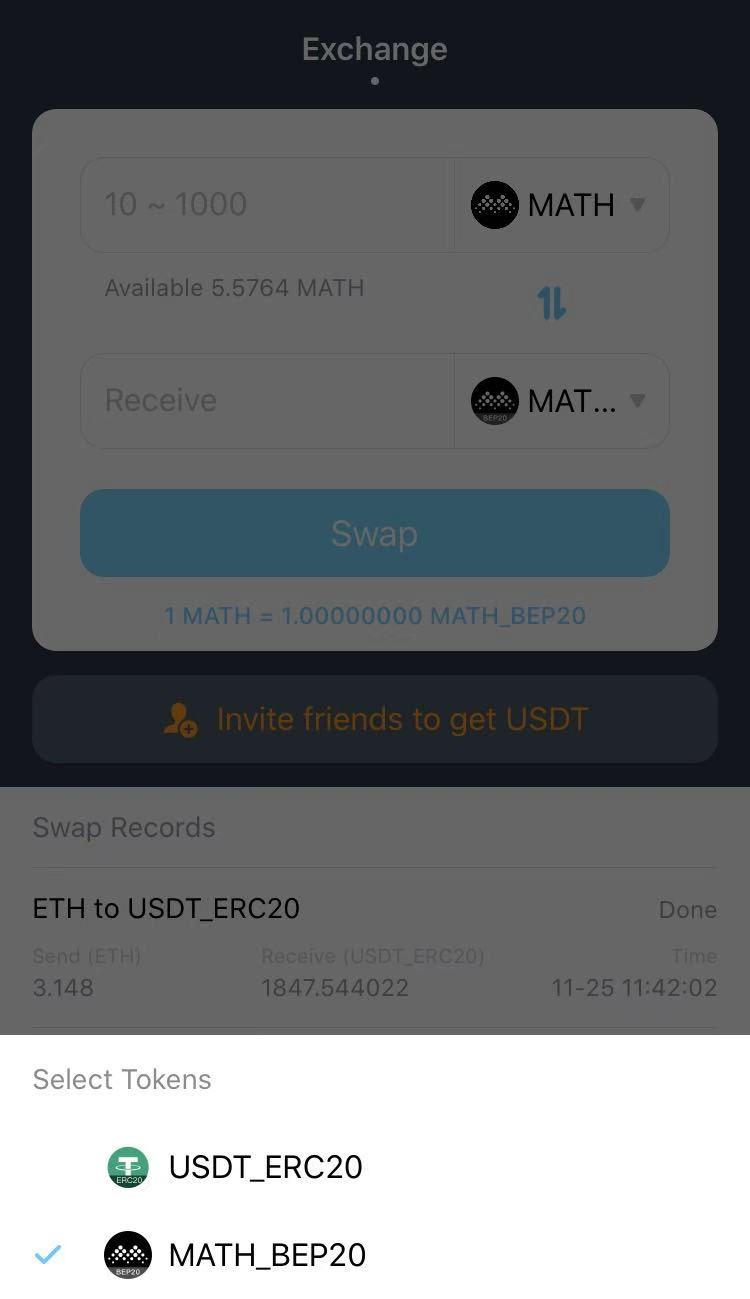Image resolution: width=750 pixels, height=1299 pixels.
Task: Open the MATH token dropdown
Action: click(638, 204)
